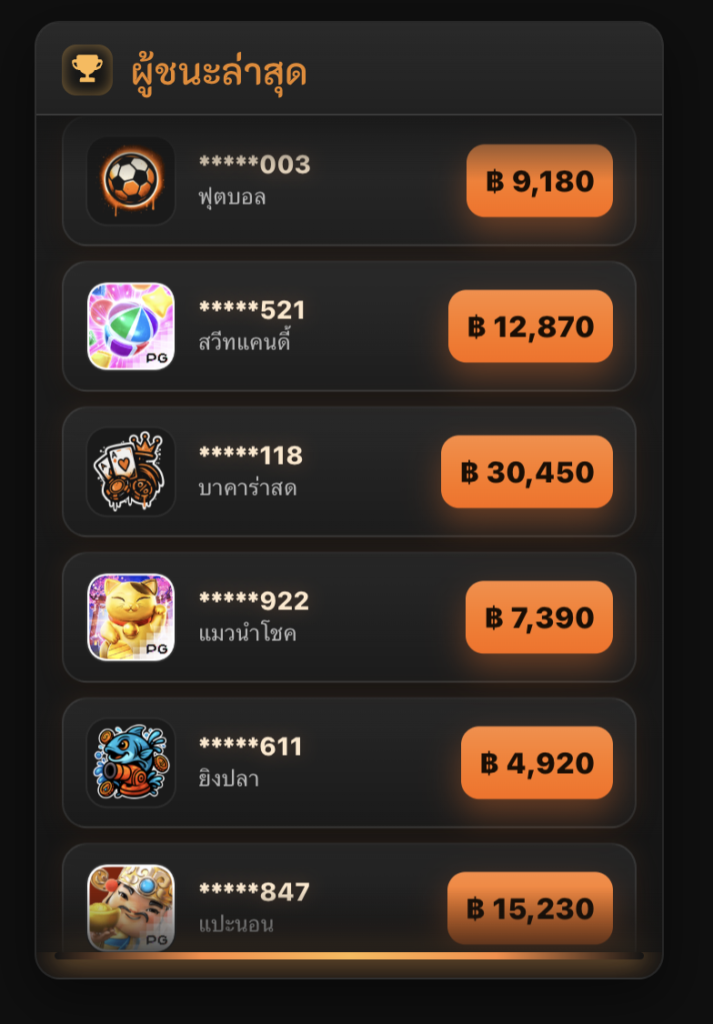713x1024 pixels.
Task: Open the แมวนำโชค winner card
Action: pyautogui.click(x=348, y=617)
